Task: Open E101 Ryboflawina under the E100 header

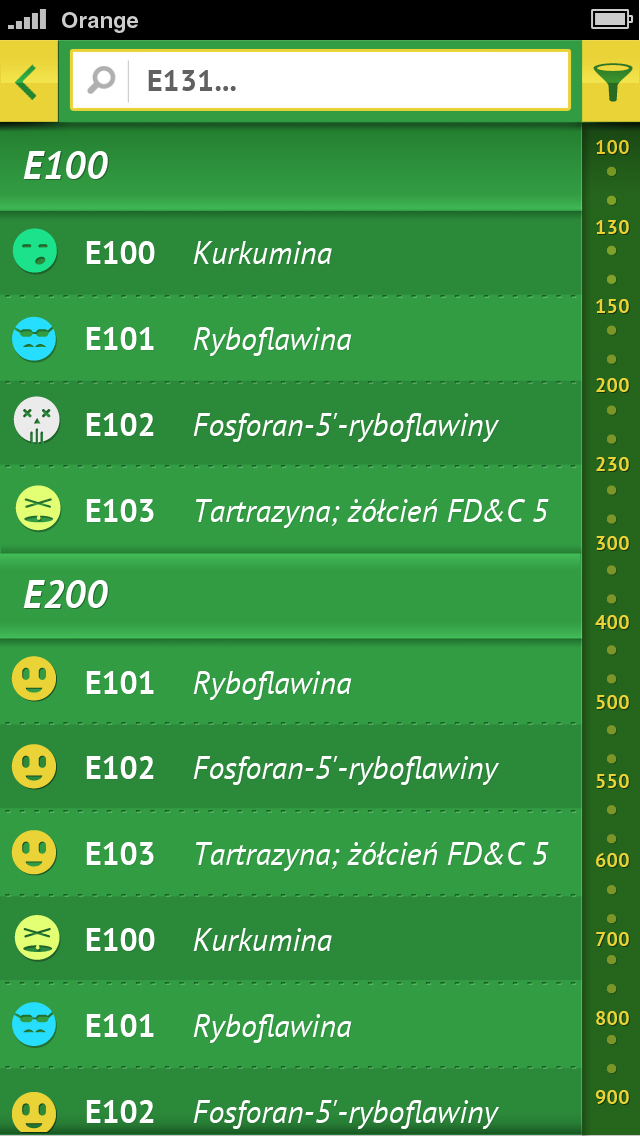Action: [x=291, y=339]
